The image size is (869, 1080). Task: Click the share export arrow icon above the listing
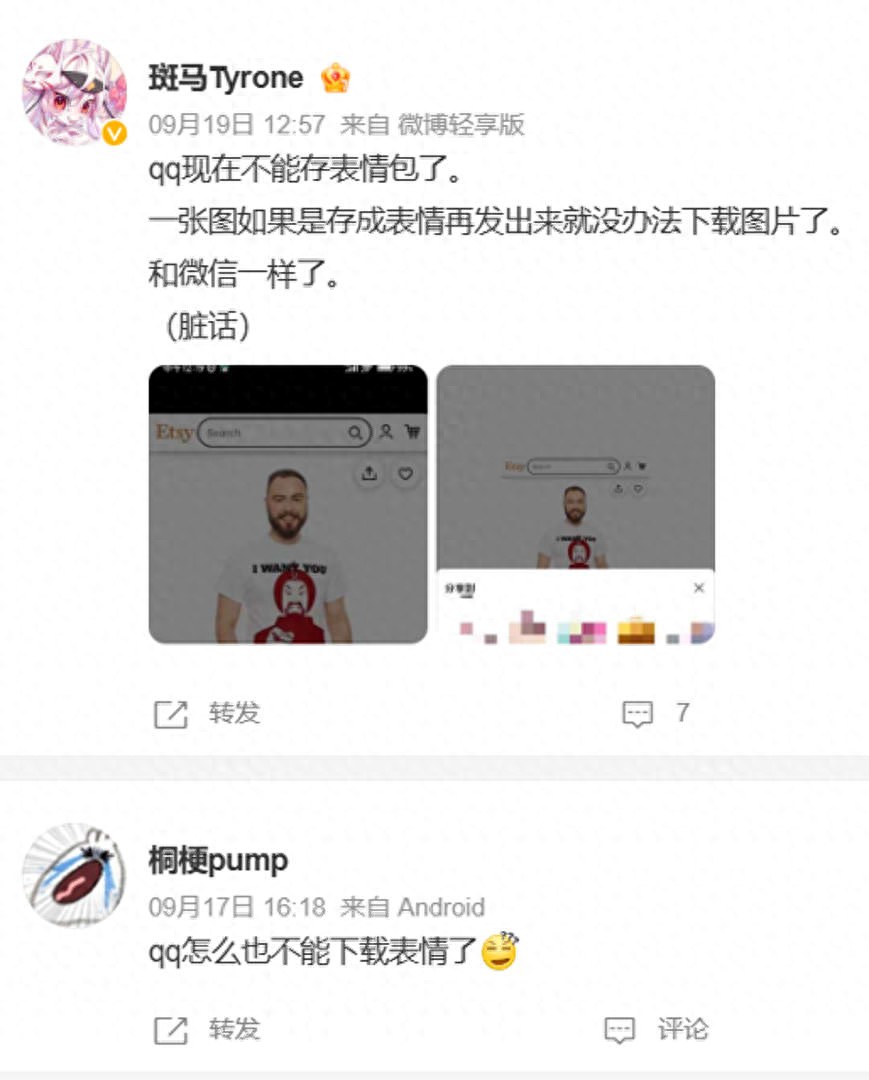369,474
